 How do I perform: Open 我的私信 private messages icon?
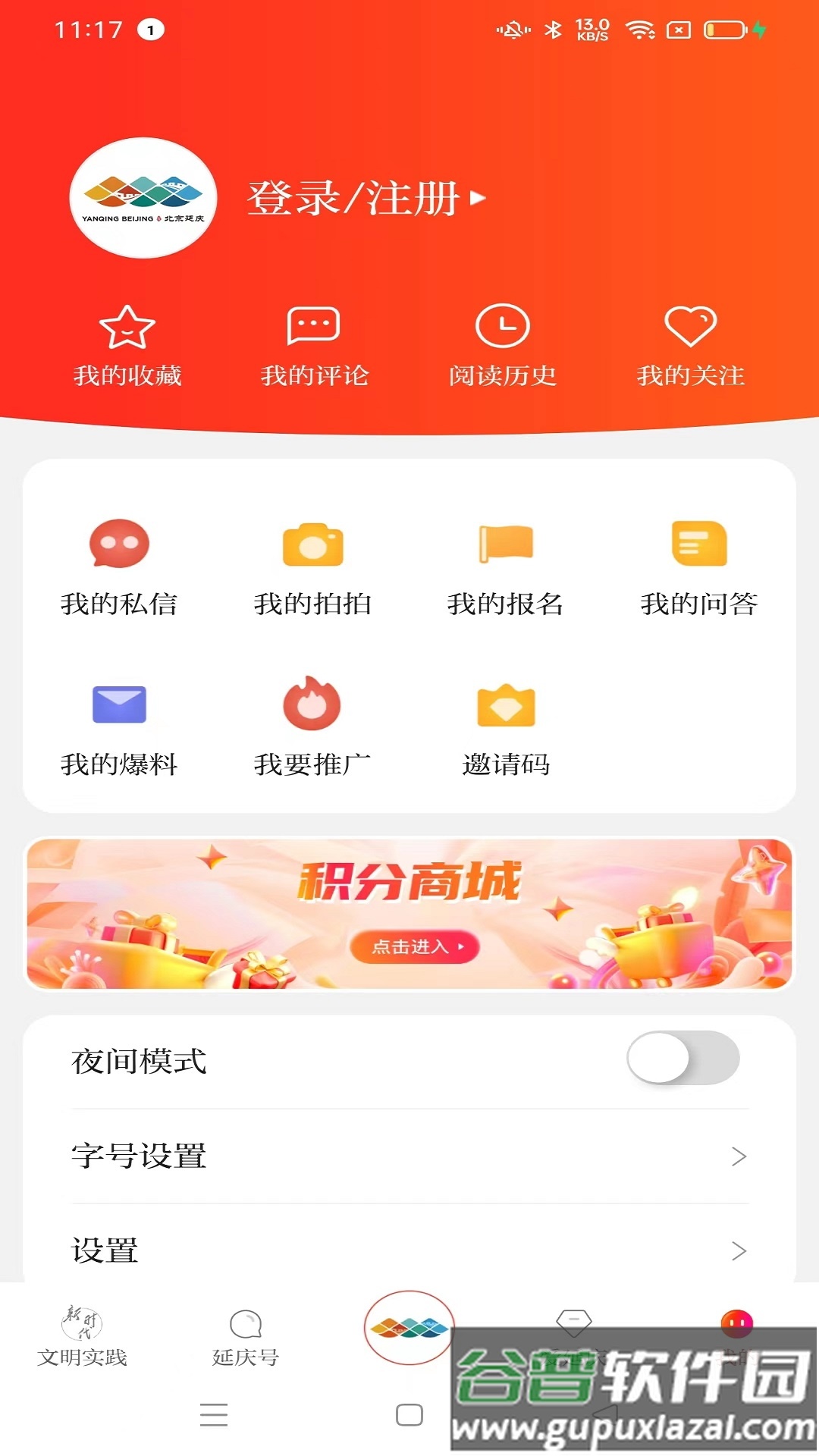(118, 544)
